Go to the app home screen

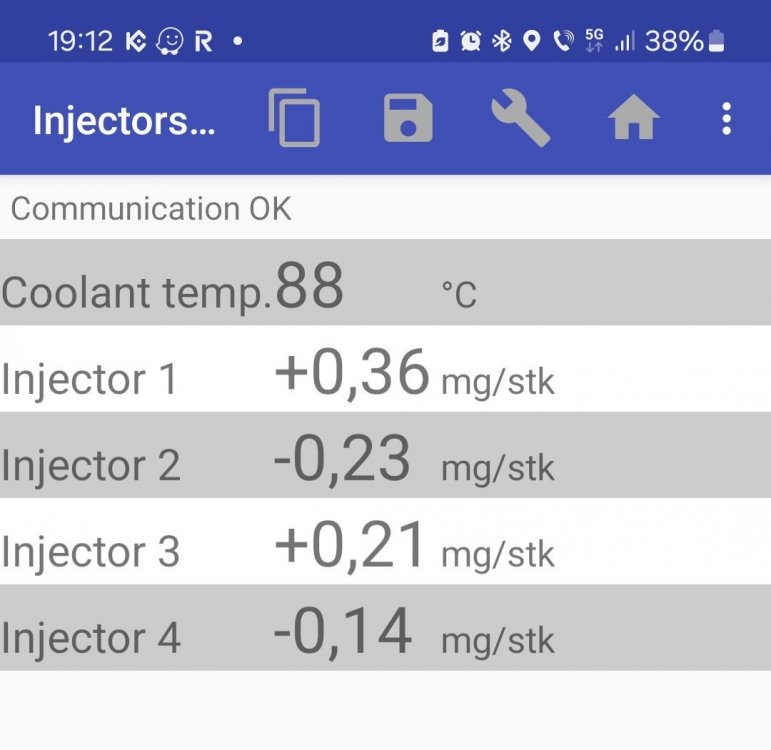[x=633, y=119]
